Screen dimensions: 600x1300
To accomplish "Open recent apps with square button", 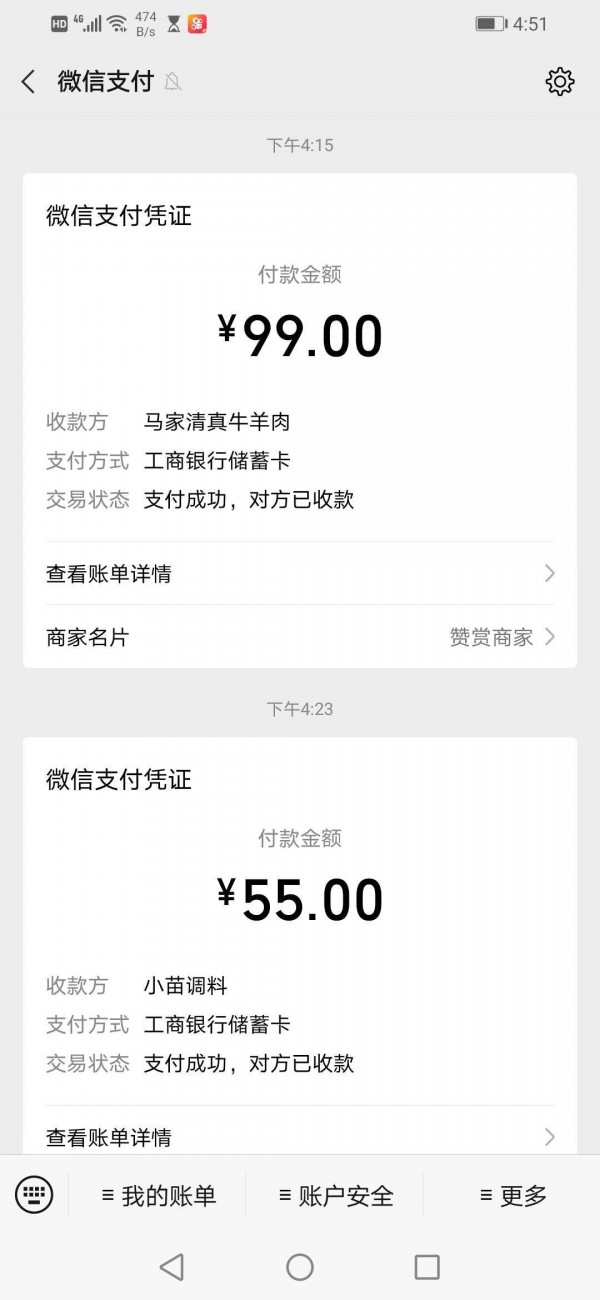I will tap(427, 1267).
